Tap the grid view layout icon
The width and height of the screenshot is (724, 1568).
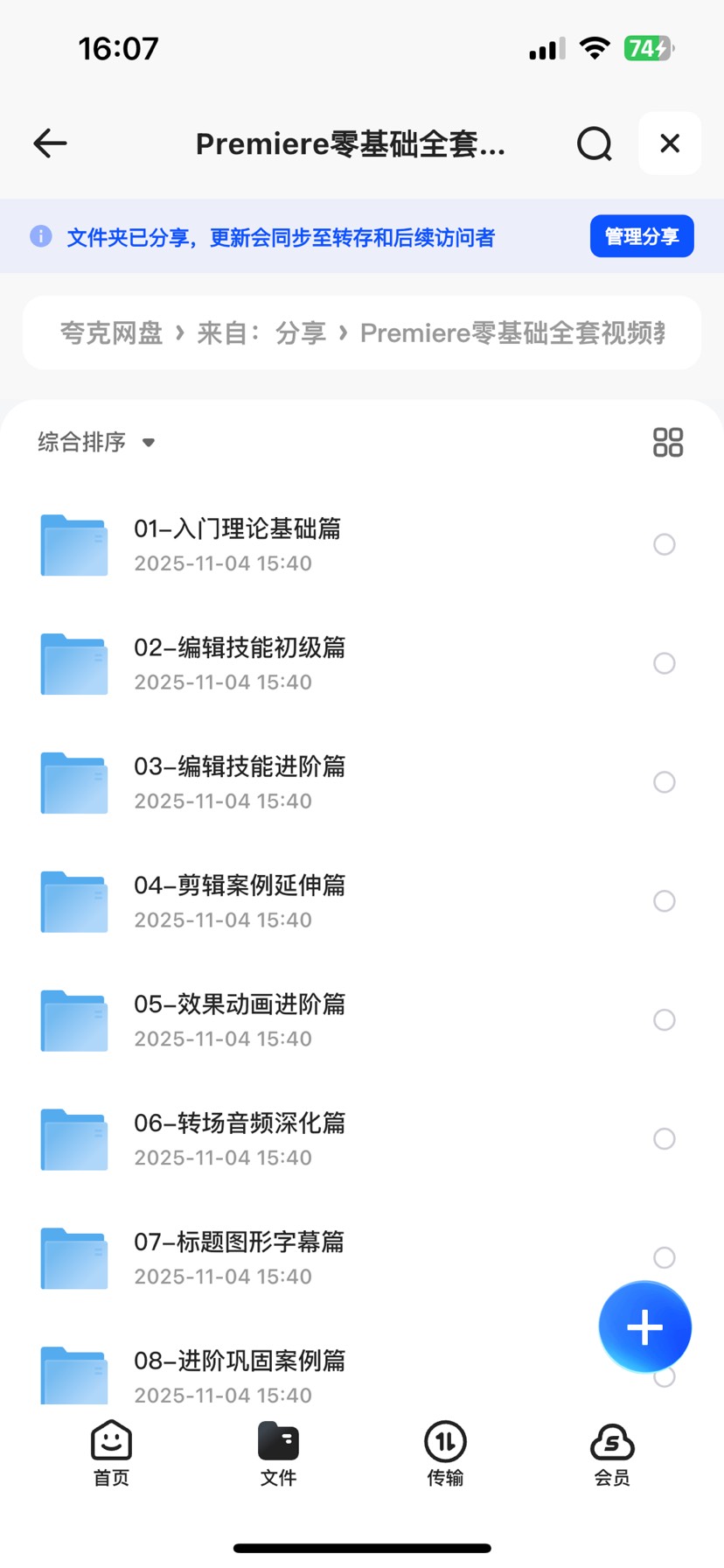click(668, 443)
